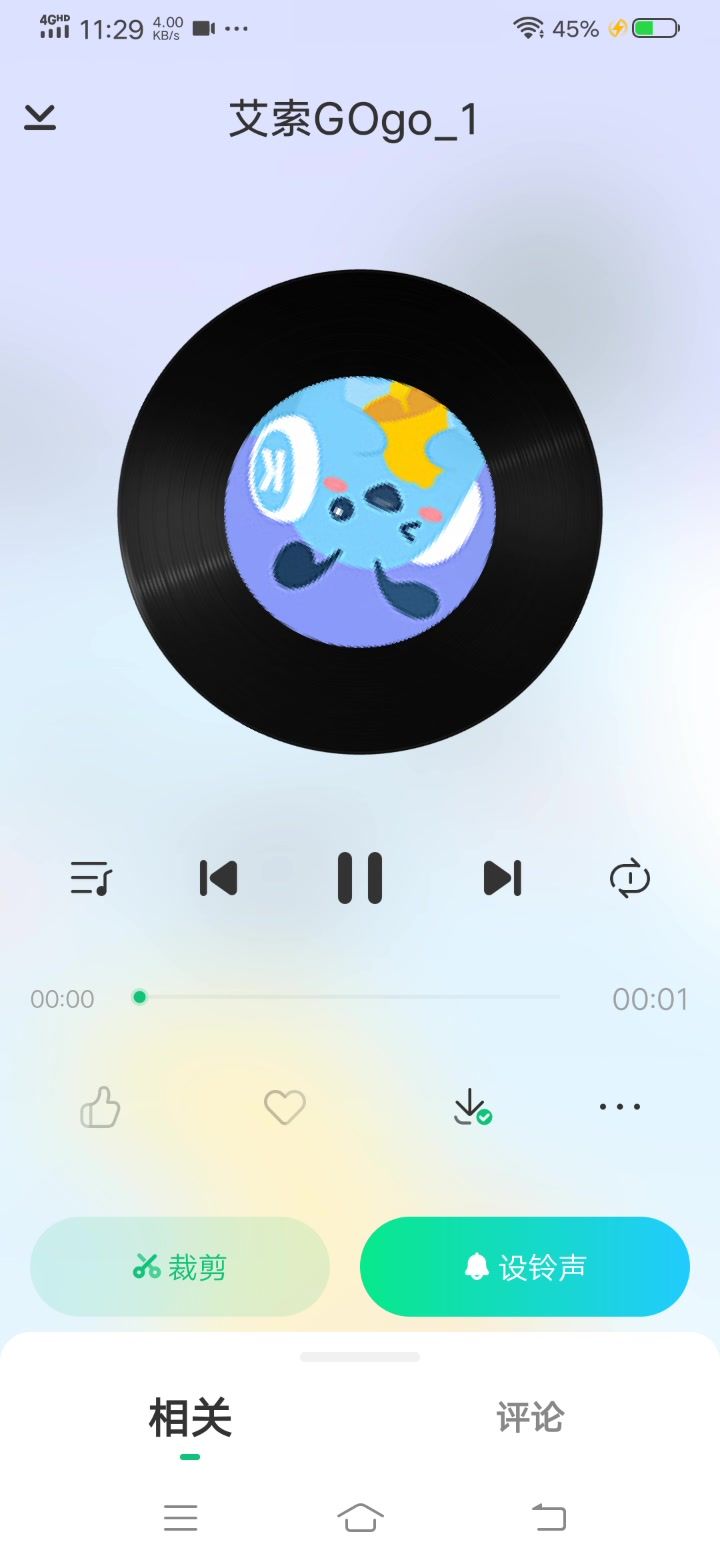Tap the download icon with green checkmark
Image resolution: width=720 pixels, height=1560 pixels.
(x=471, y=1107)
